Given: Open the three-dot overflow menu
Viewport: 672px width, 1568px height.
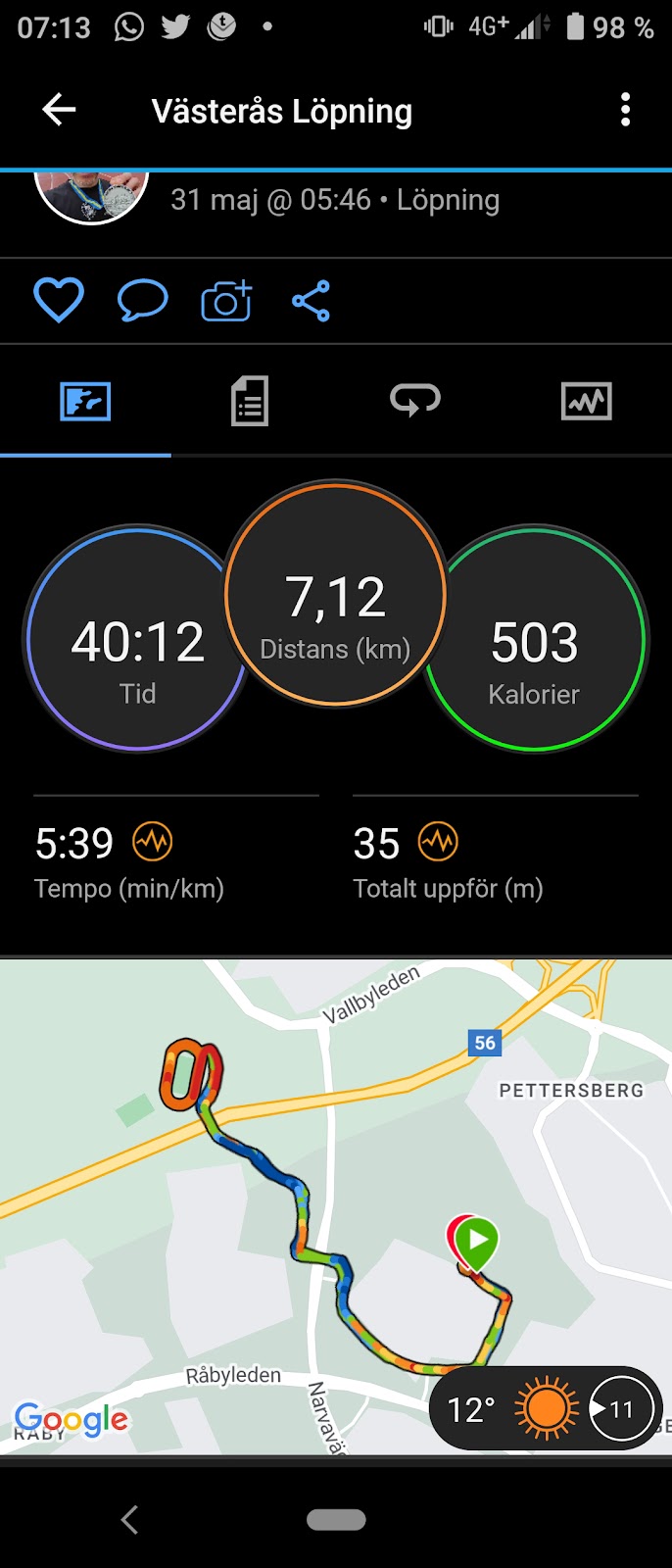Looking at the screenshot, I should pos(625,110).
